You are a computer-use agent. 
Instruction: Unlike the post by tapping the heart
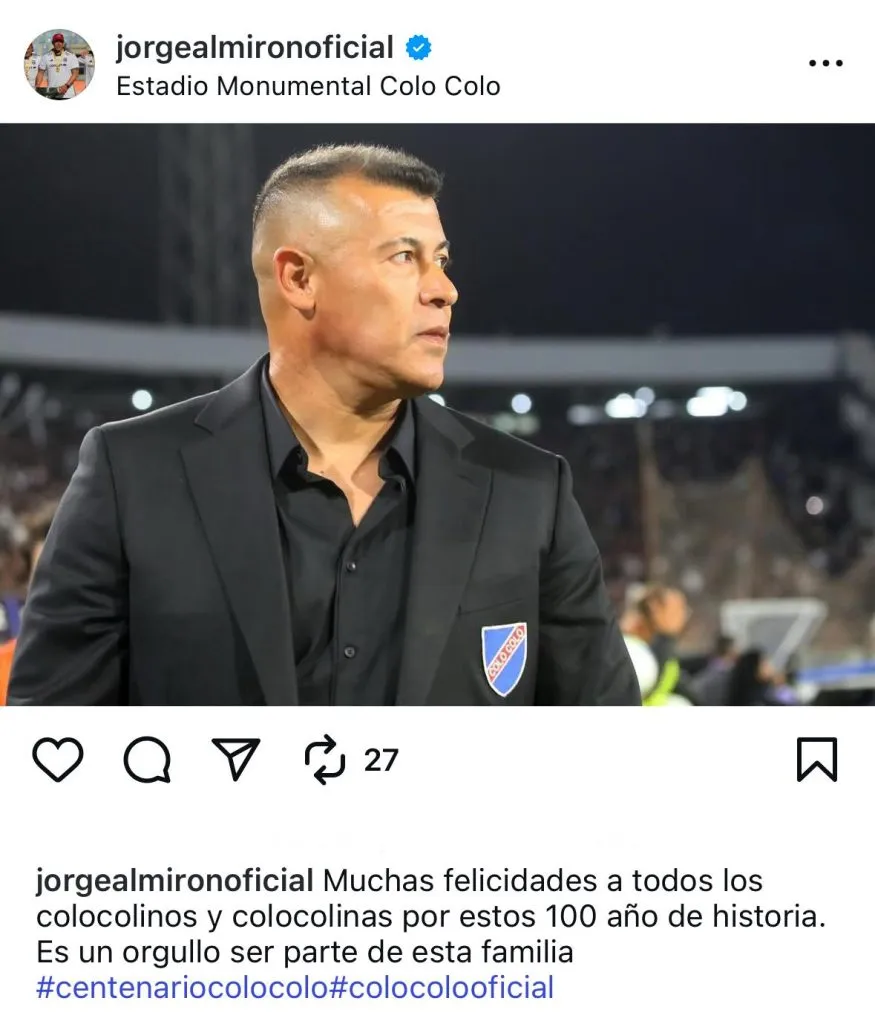pyautogui.click(x=59, y=760)
